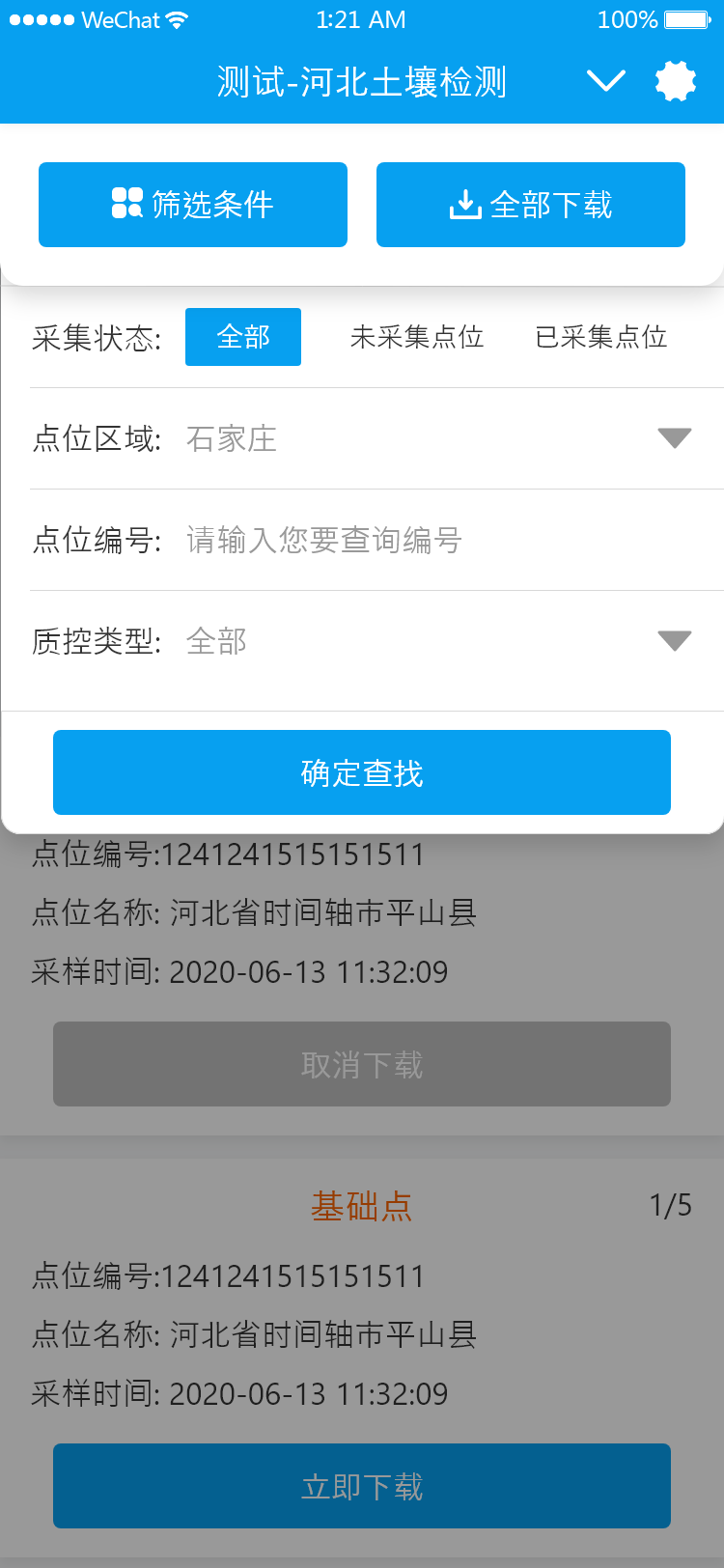Tap the 立即下载 button
The height and width of the screenshot is (1568, 724).
point(362,1486)
